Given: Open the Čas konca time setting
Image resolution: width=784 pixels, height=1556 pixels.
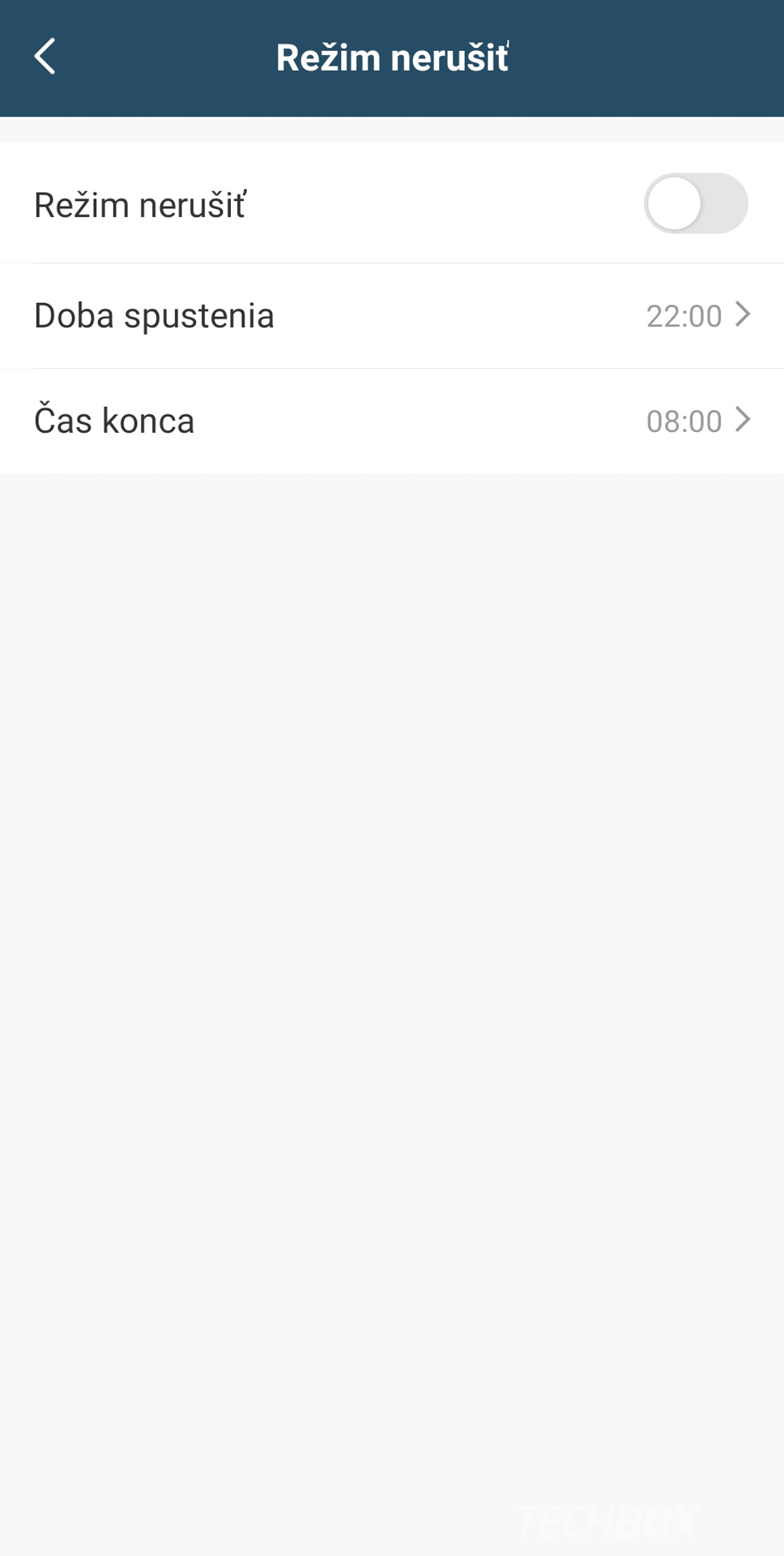Looking at the screenshot, I should pyautogui.click(x=392, y=421).
